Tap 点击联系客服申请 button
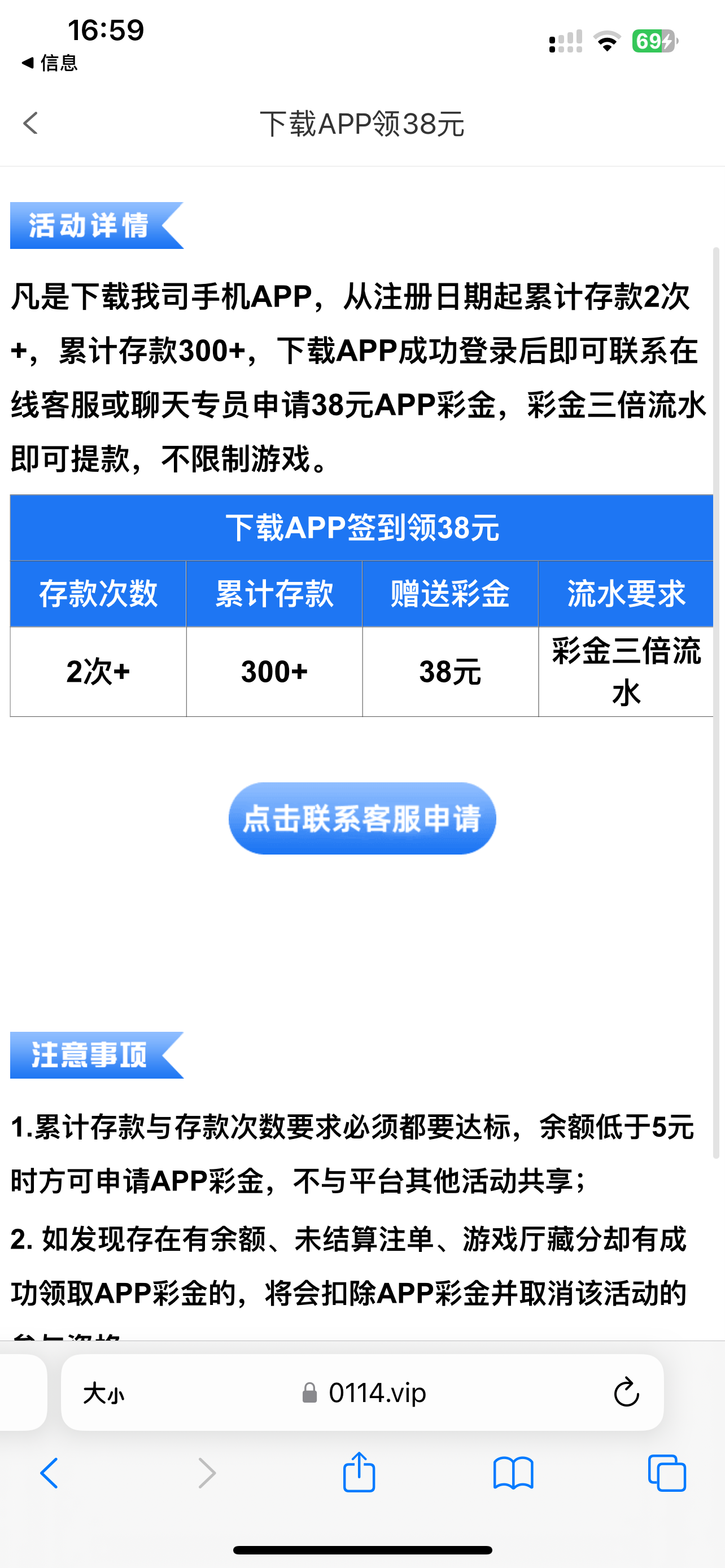This screenshot has width=725, height=1568. [362, 818]
